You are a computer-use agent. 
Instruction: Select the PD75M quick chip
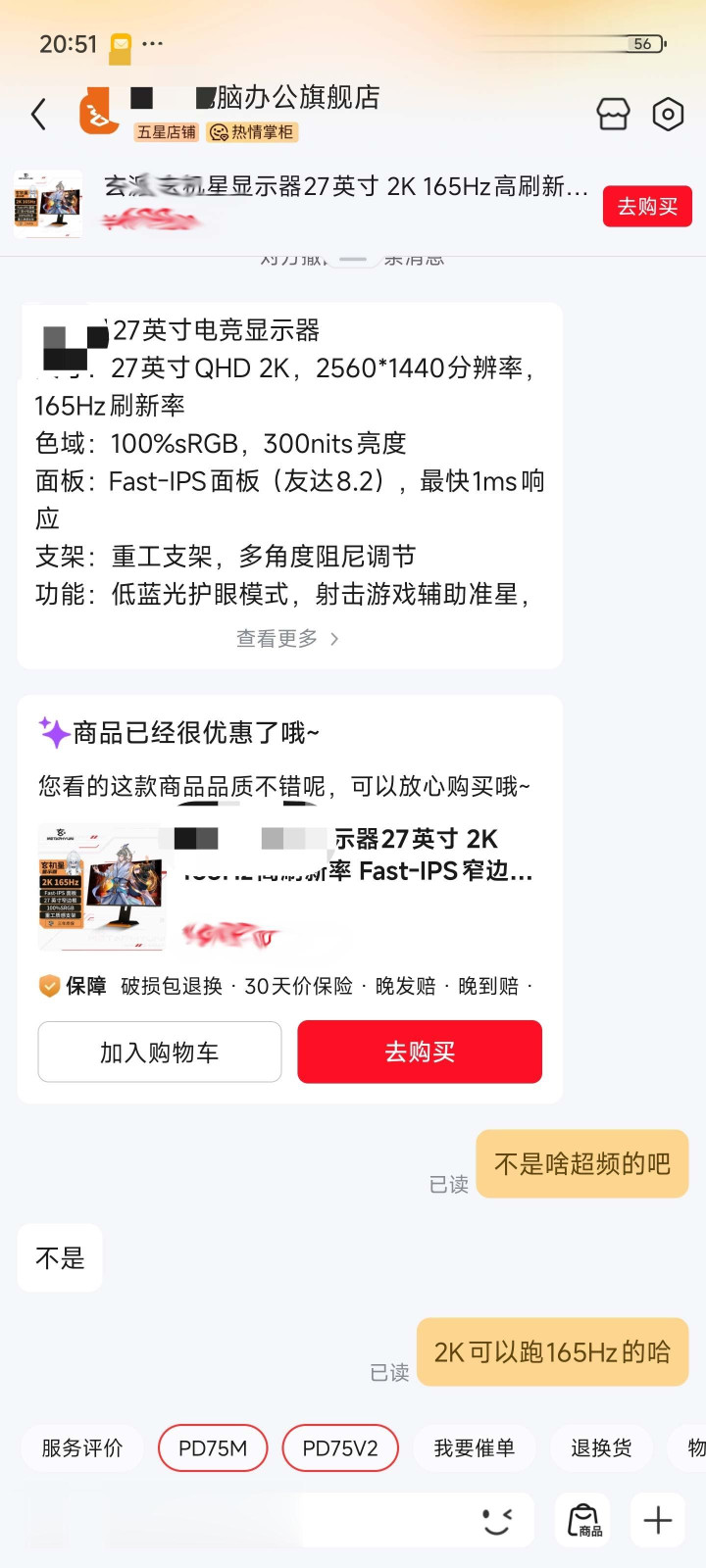click(213, 1448)
